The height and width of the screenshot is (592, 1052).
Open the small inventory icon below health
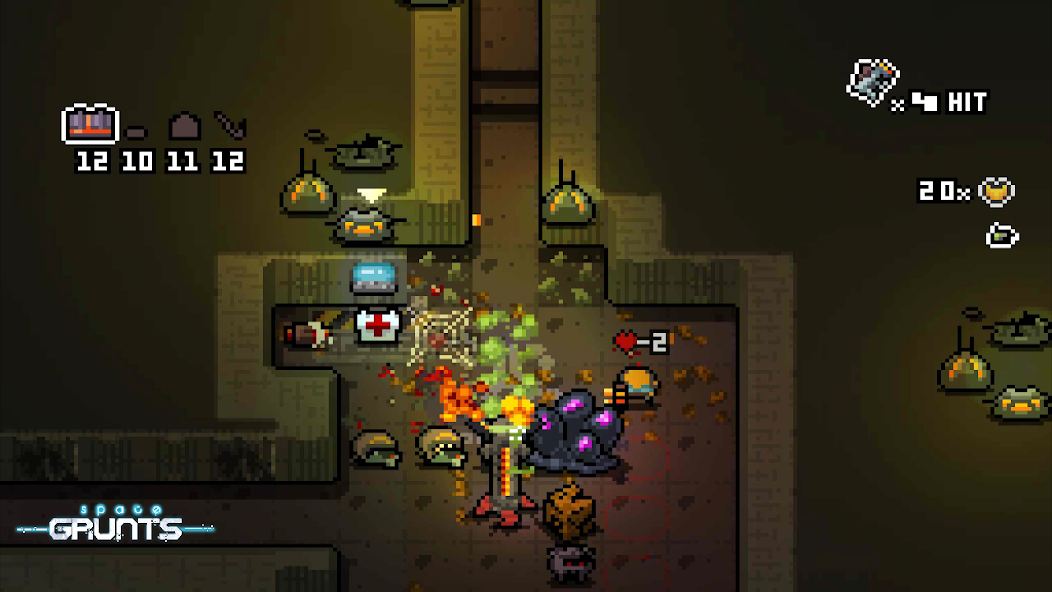[1001, 235]
